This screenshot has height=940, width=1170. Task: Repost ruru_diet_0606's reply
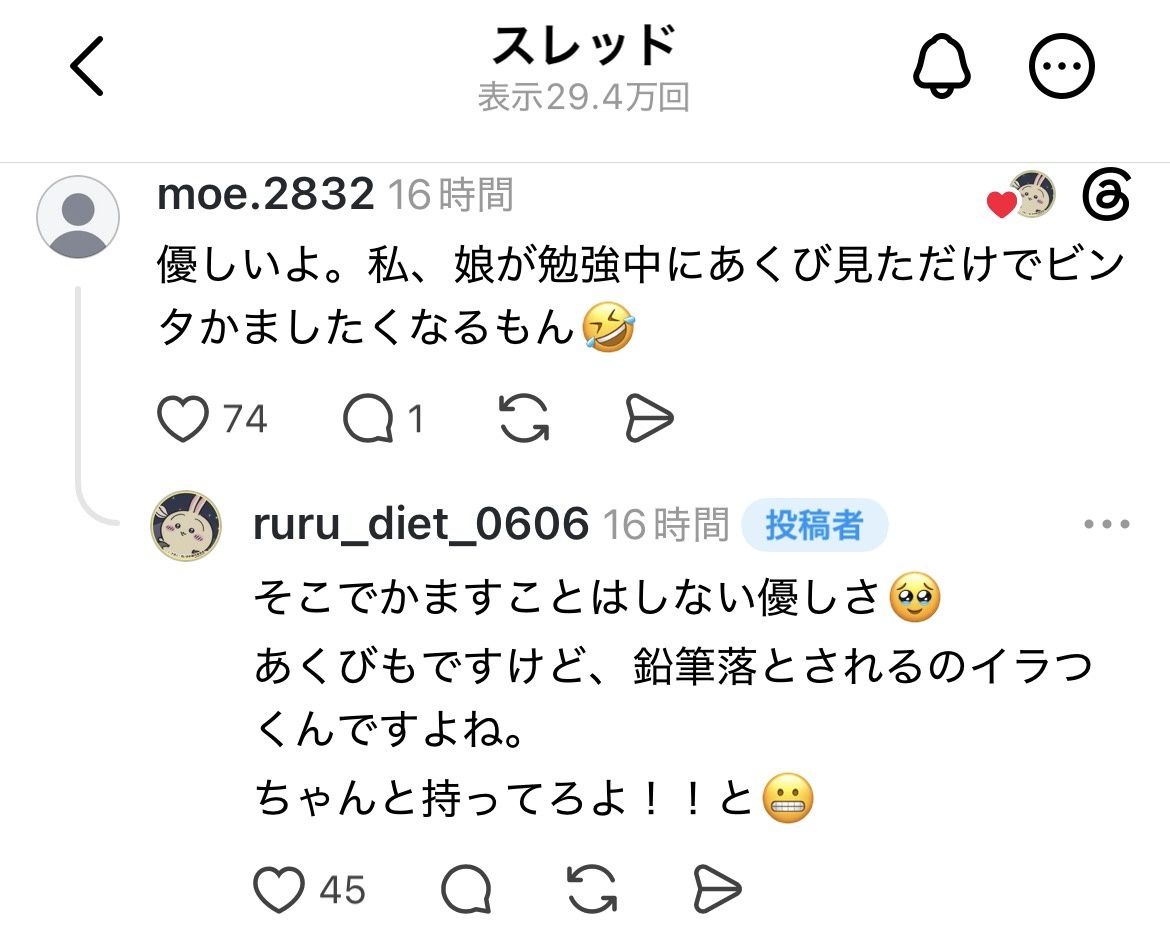[592, 889]
